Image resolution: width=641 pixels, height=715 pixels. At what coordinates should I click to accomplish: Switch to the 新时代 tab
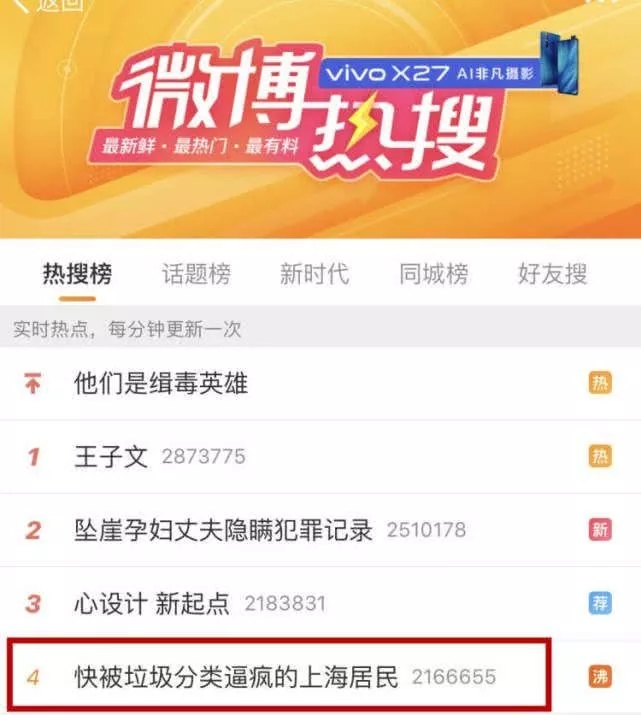[x=314, y=274]
